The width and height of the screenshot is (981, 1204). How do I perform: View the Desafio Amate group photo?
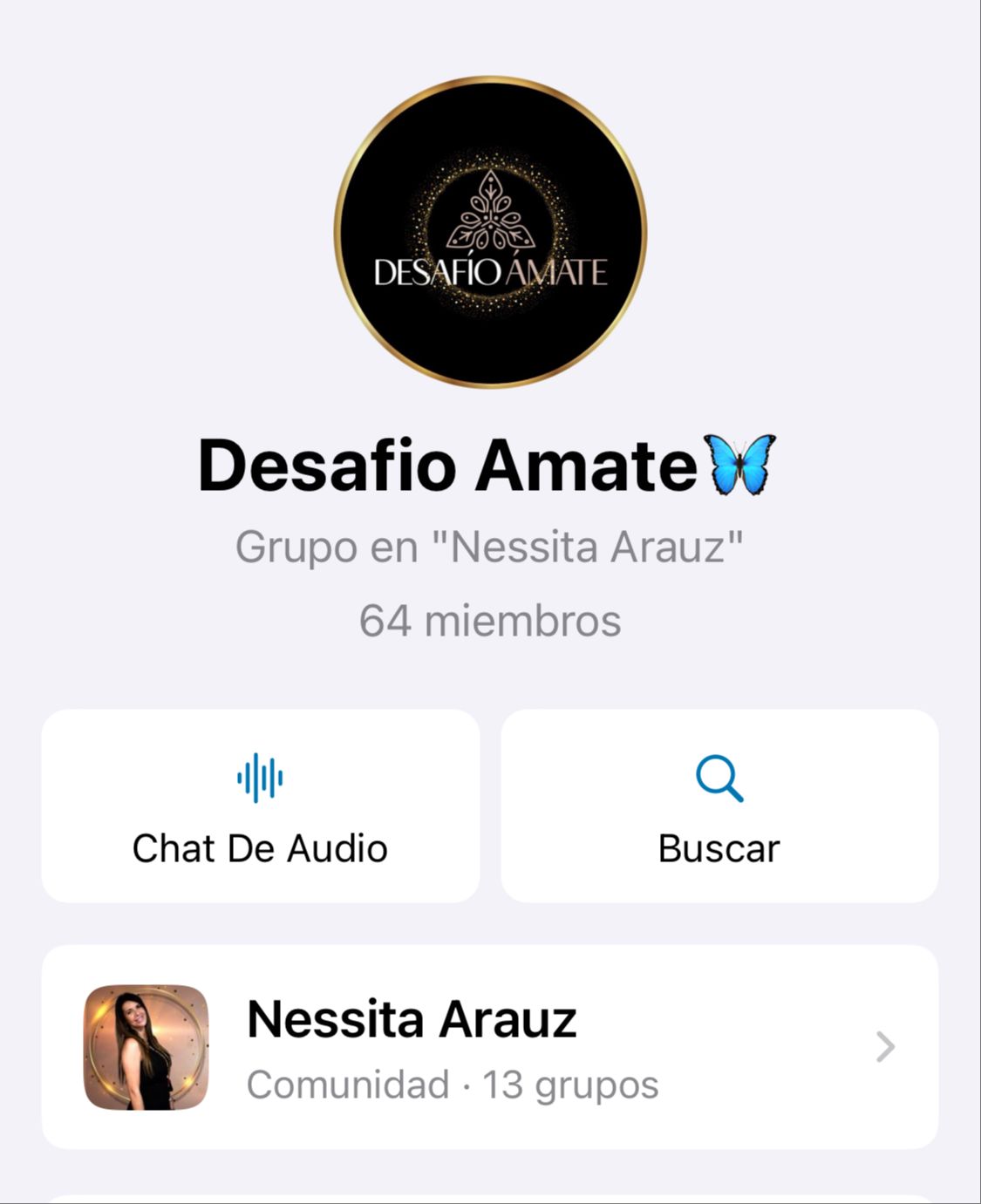pos(490,232)
